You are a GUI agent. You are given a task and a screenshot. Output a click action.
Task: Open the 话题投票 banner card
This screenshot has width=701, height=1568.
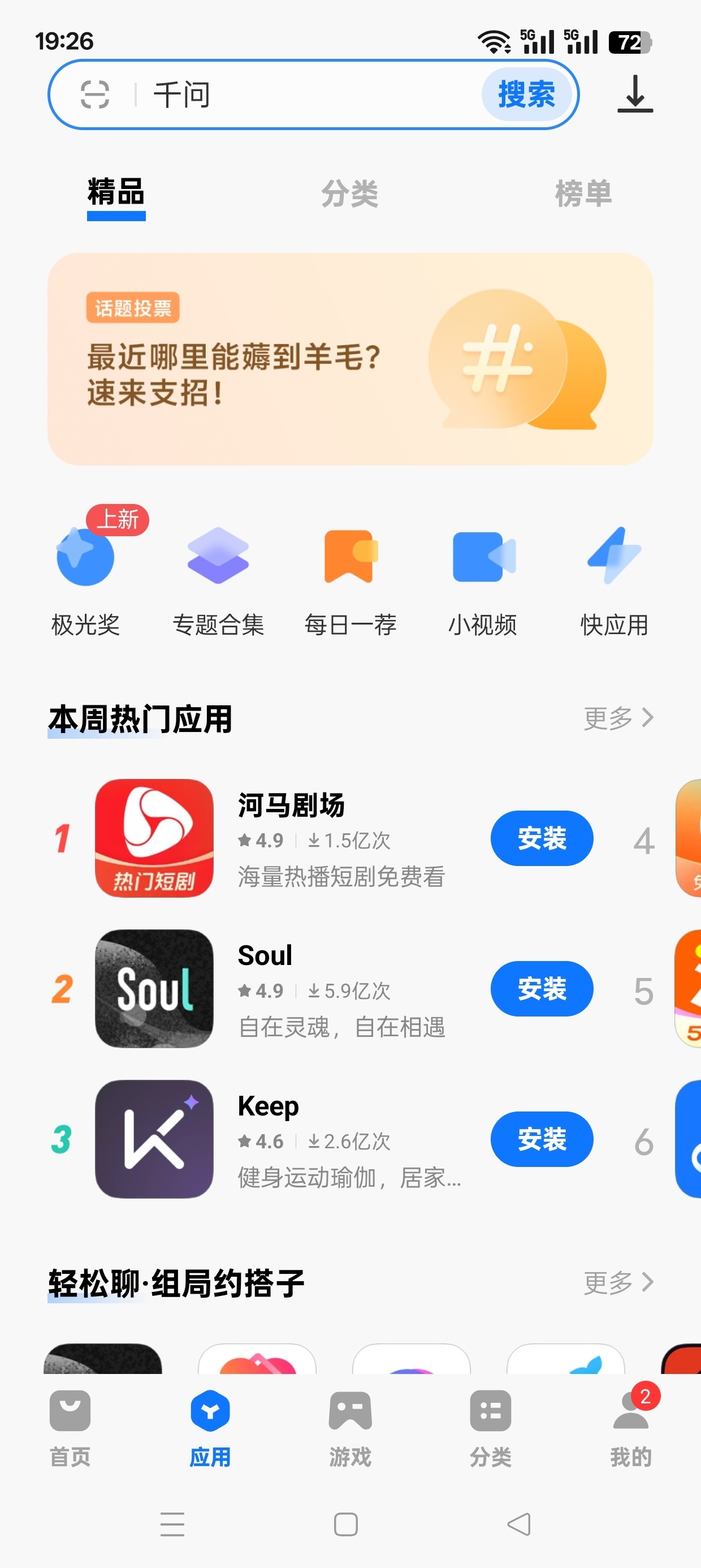click(350, 359)
